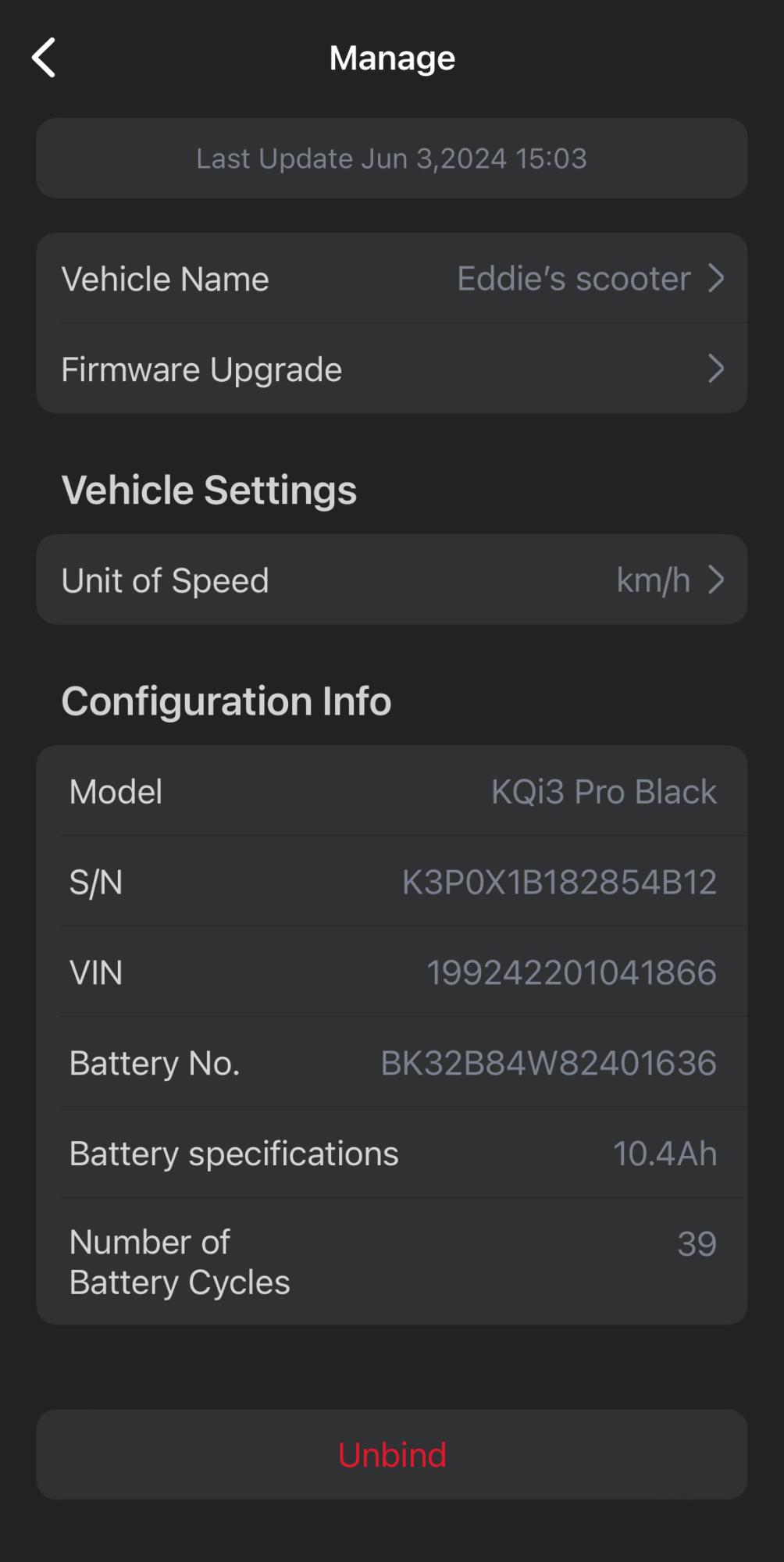Open the Vehicle Name setting

392,279
